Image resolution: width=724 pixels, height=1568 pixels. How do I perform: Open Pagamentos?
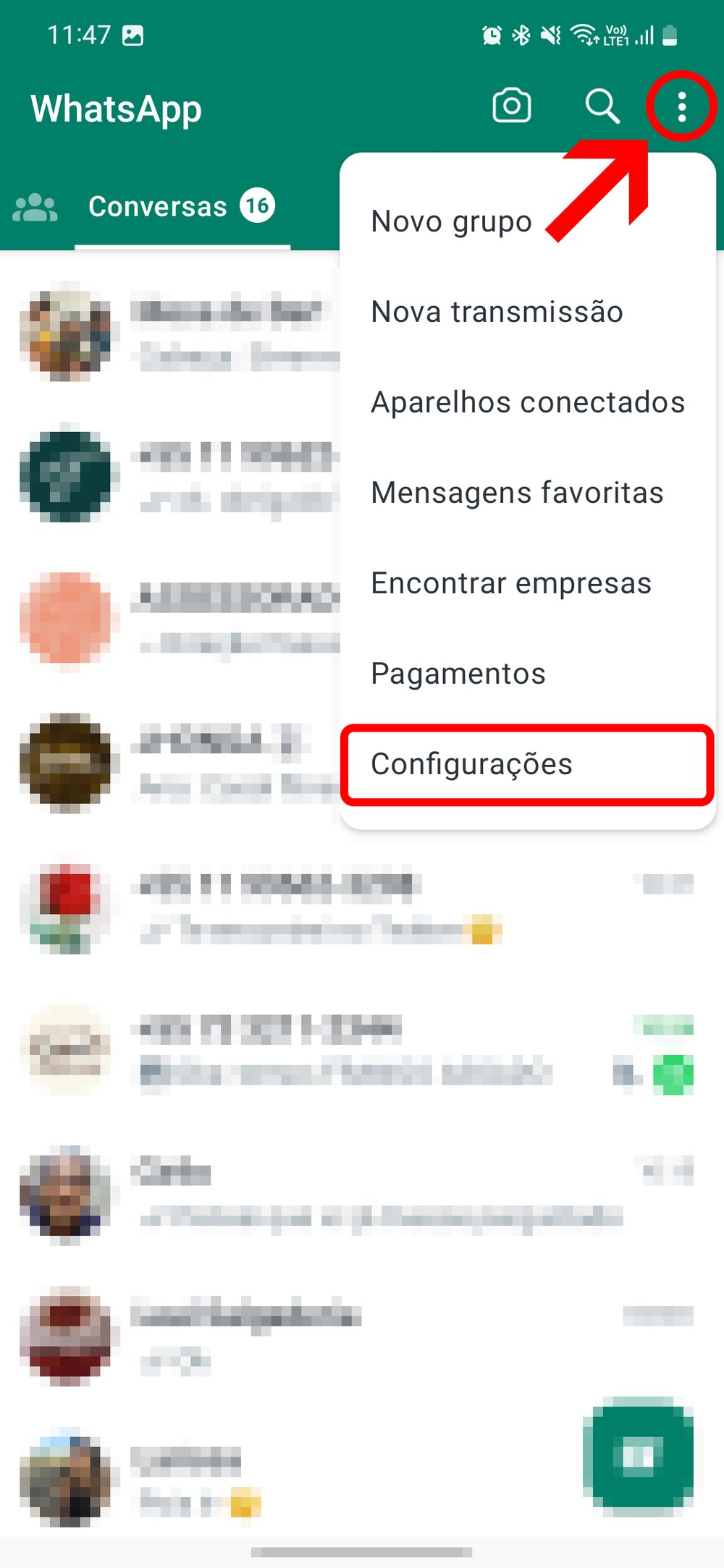coord(458,674)
